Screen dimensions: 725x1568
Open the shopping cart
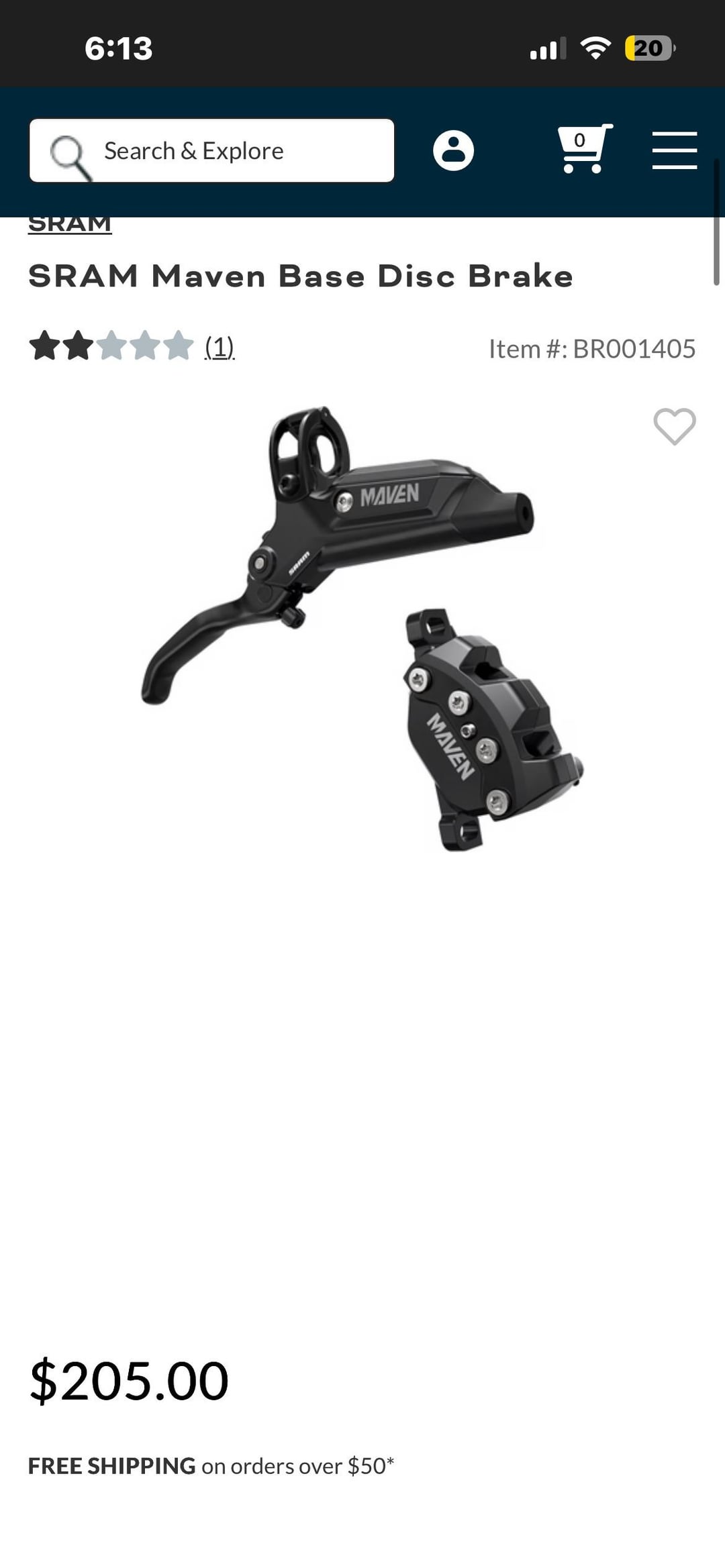pos(583,149)
